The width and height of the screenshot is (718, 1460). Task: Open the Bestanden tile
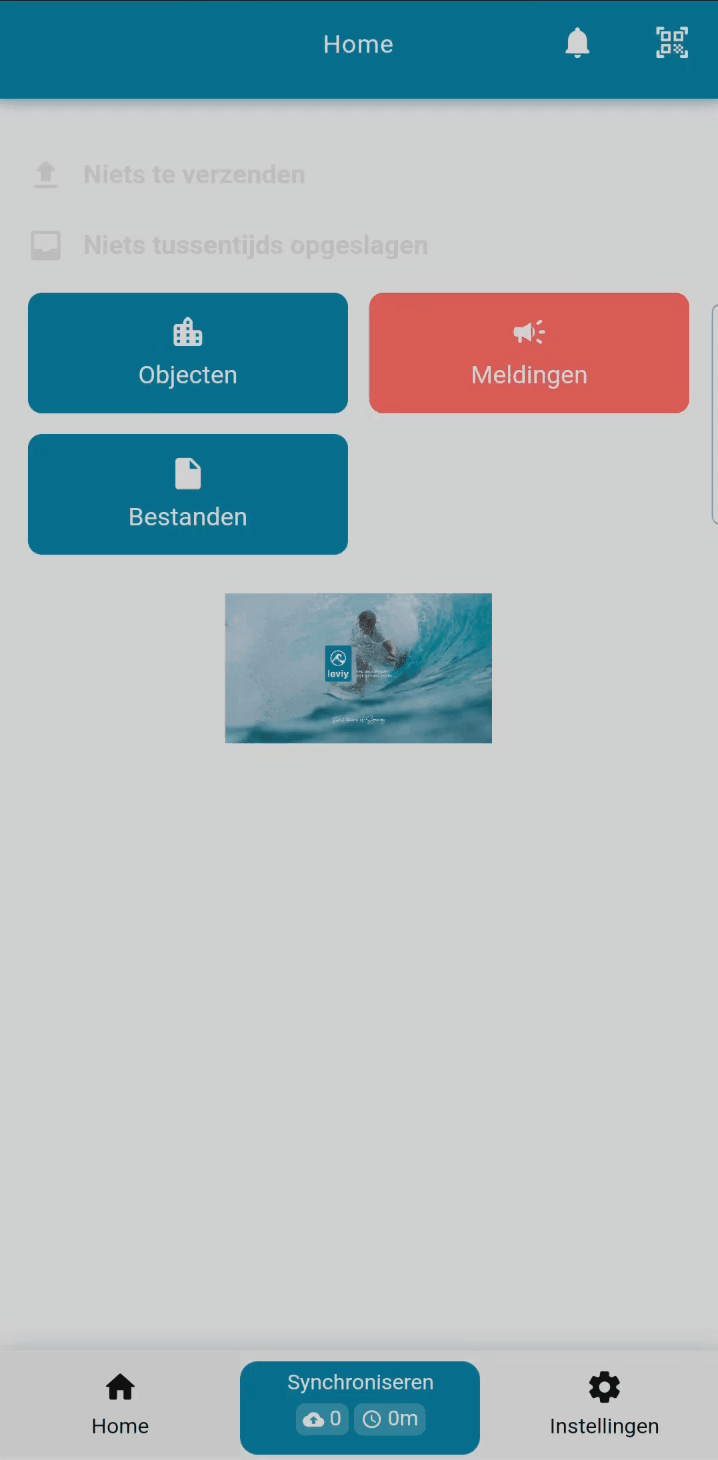coord(188,494)
